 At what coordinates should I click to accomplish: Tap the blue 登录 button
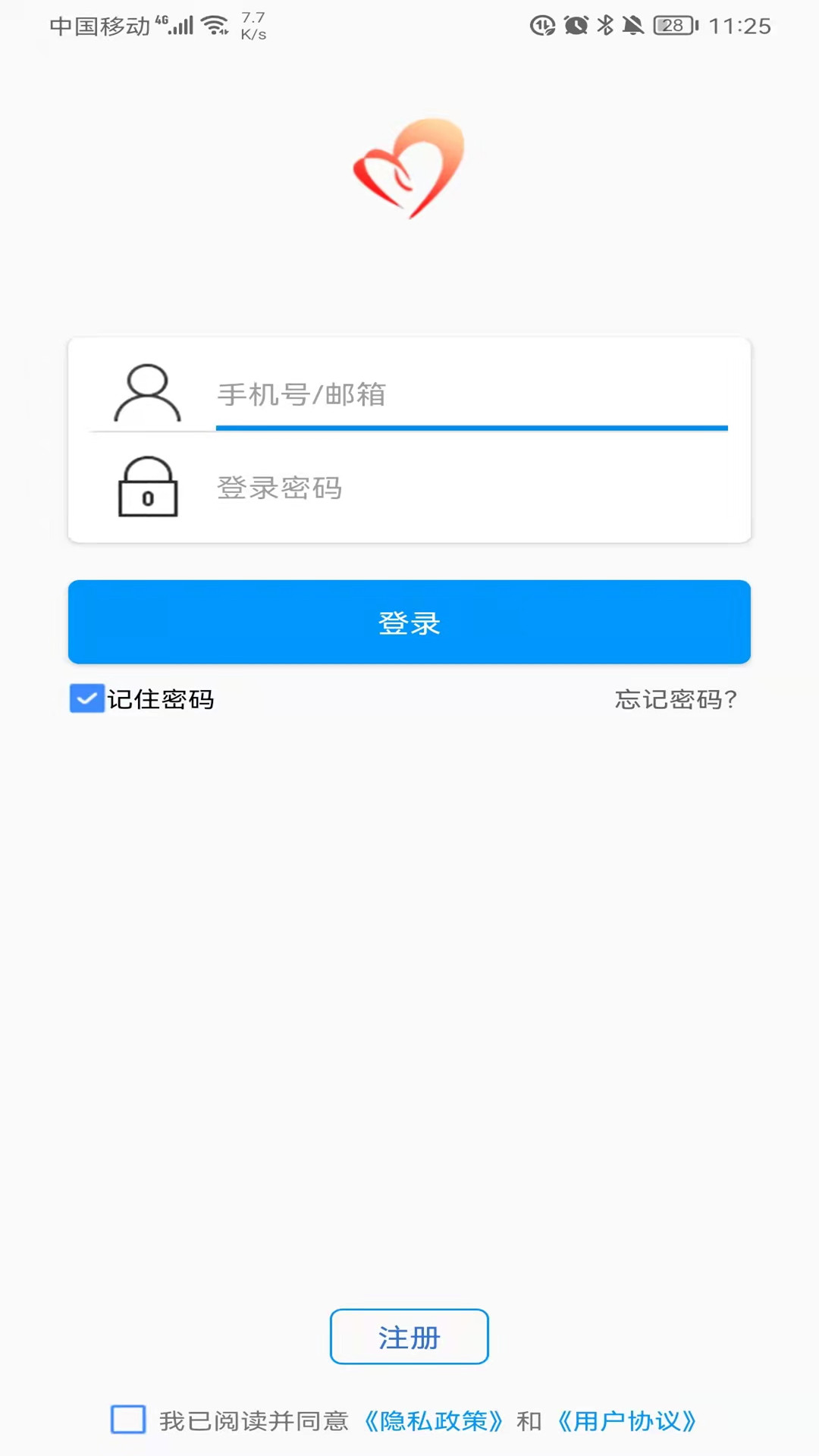coord(409,623)
